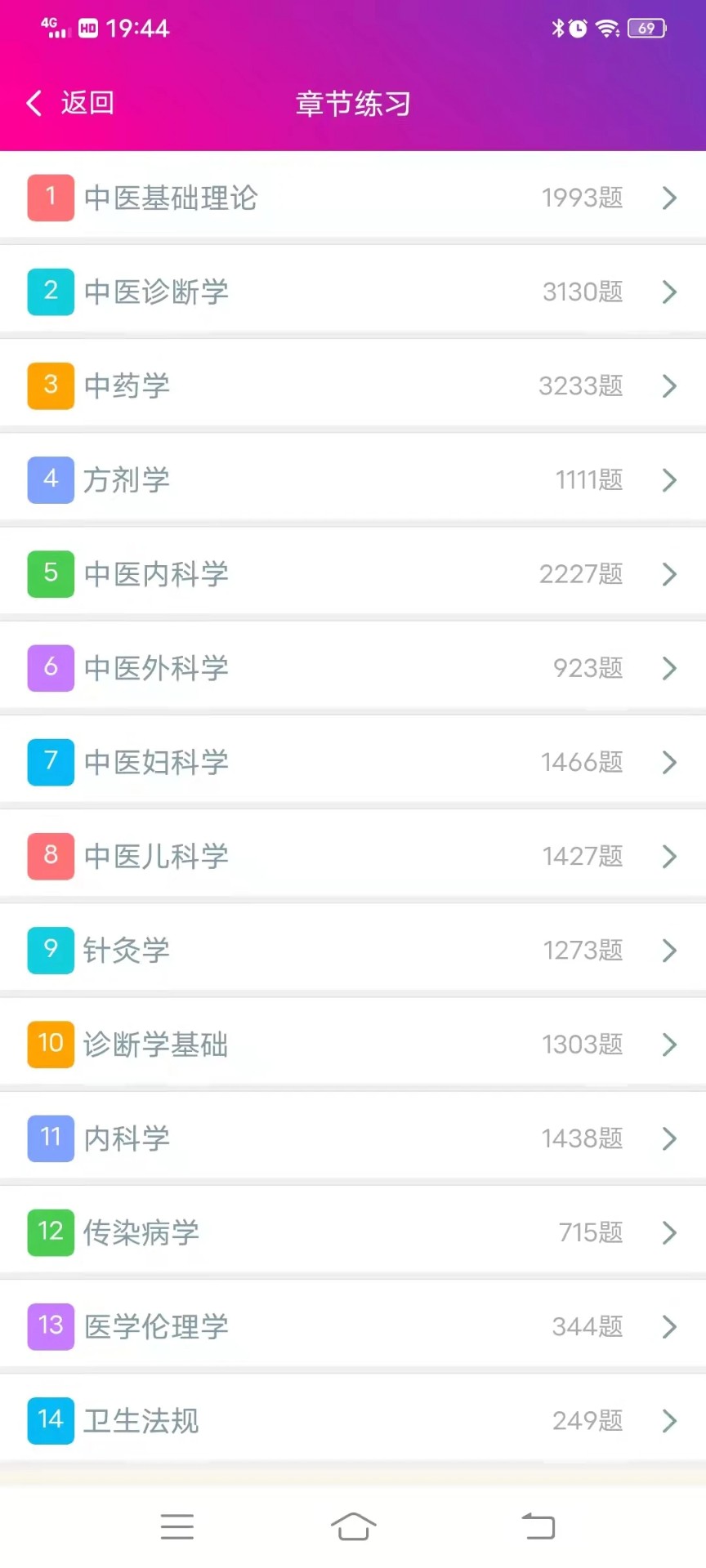
Task: Open the 医学伦理学 chapter row
Action: [x=353, y=1326]
